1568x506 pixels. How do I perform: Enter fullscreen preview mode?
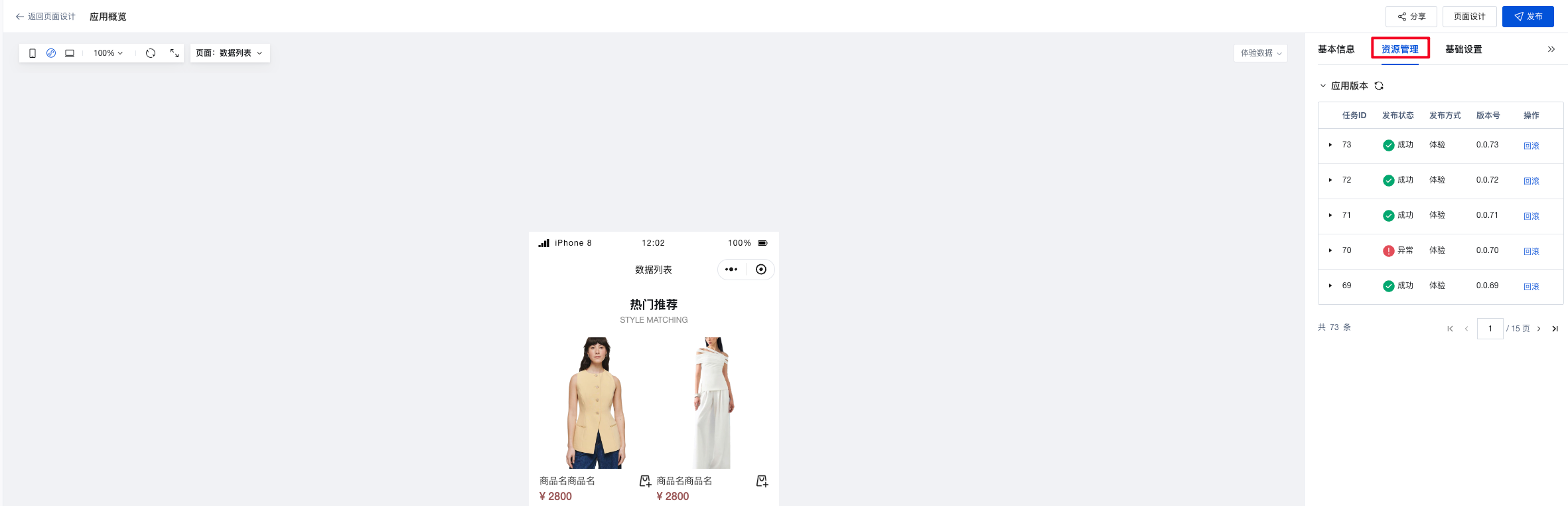(175, 53)
